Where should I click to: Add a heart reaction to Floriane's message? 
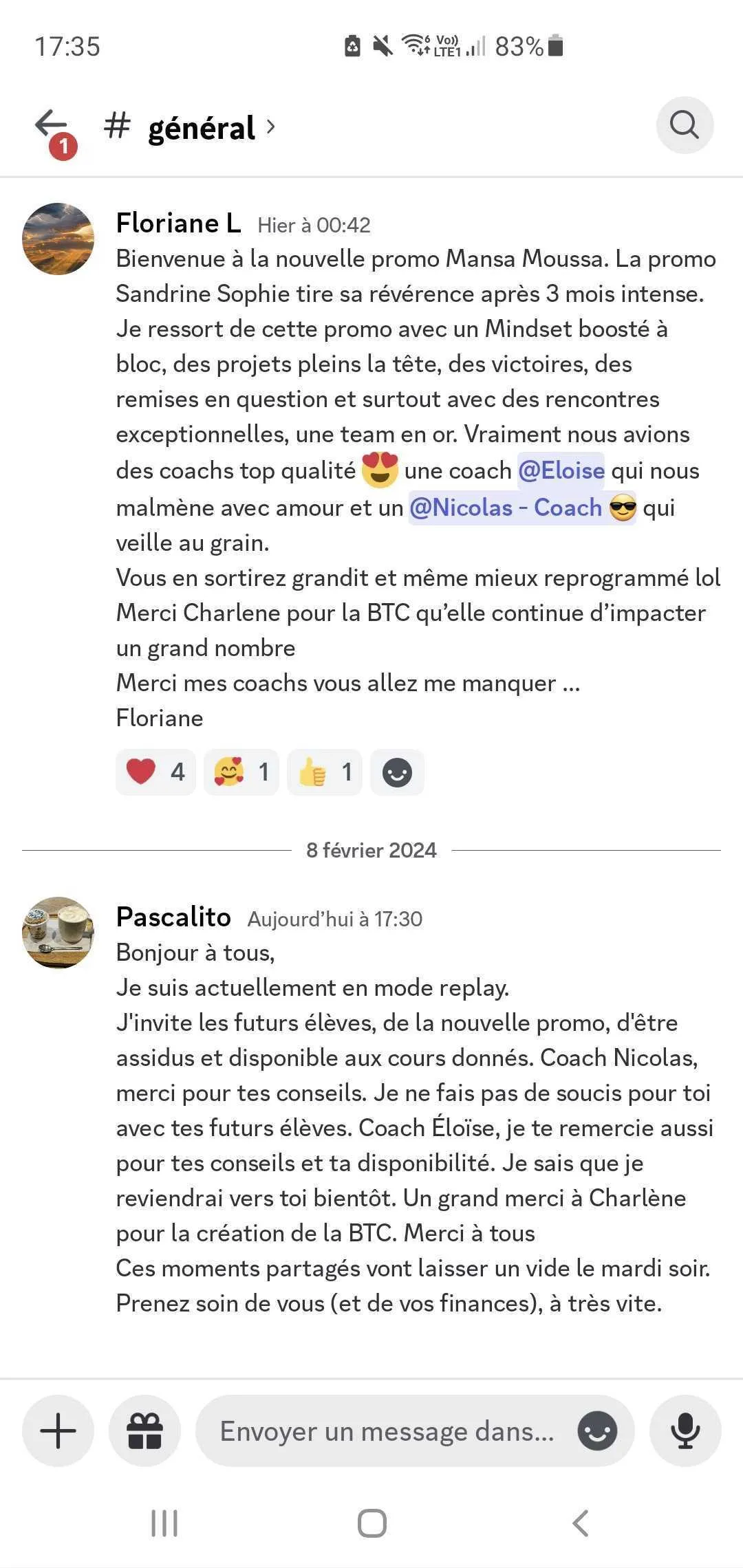click(155, 772)
